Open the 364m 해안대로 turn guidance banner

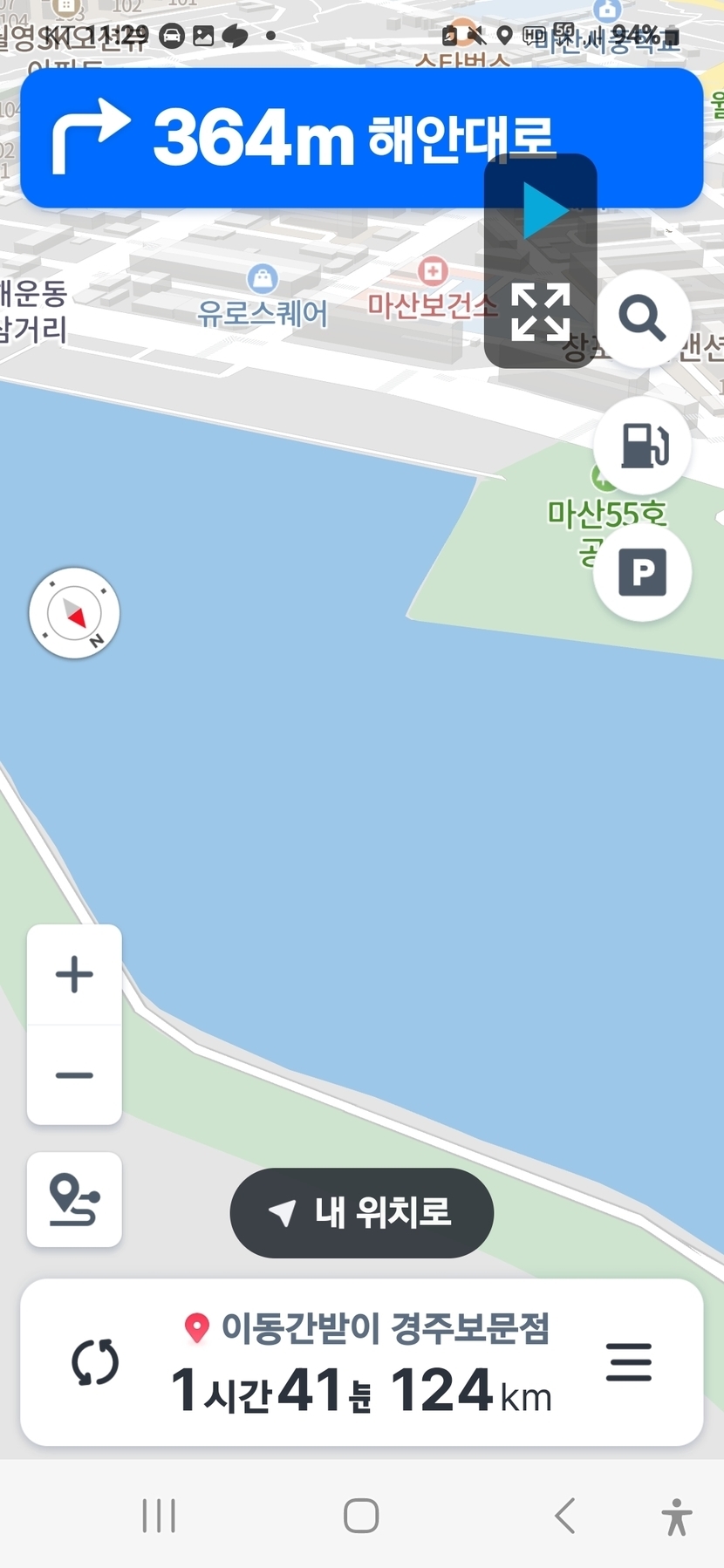(x=262, y=138)
